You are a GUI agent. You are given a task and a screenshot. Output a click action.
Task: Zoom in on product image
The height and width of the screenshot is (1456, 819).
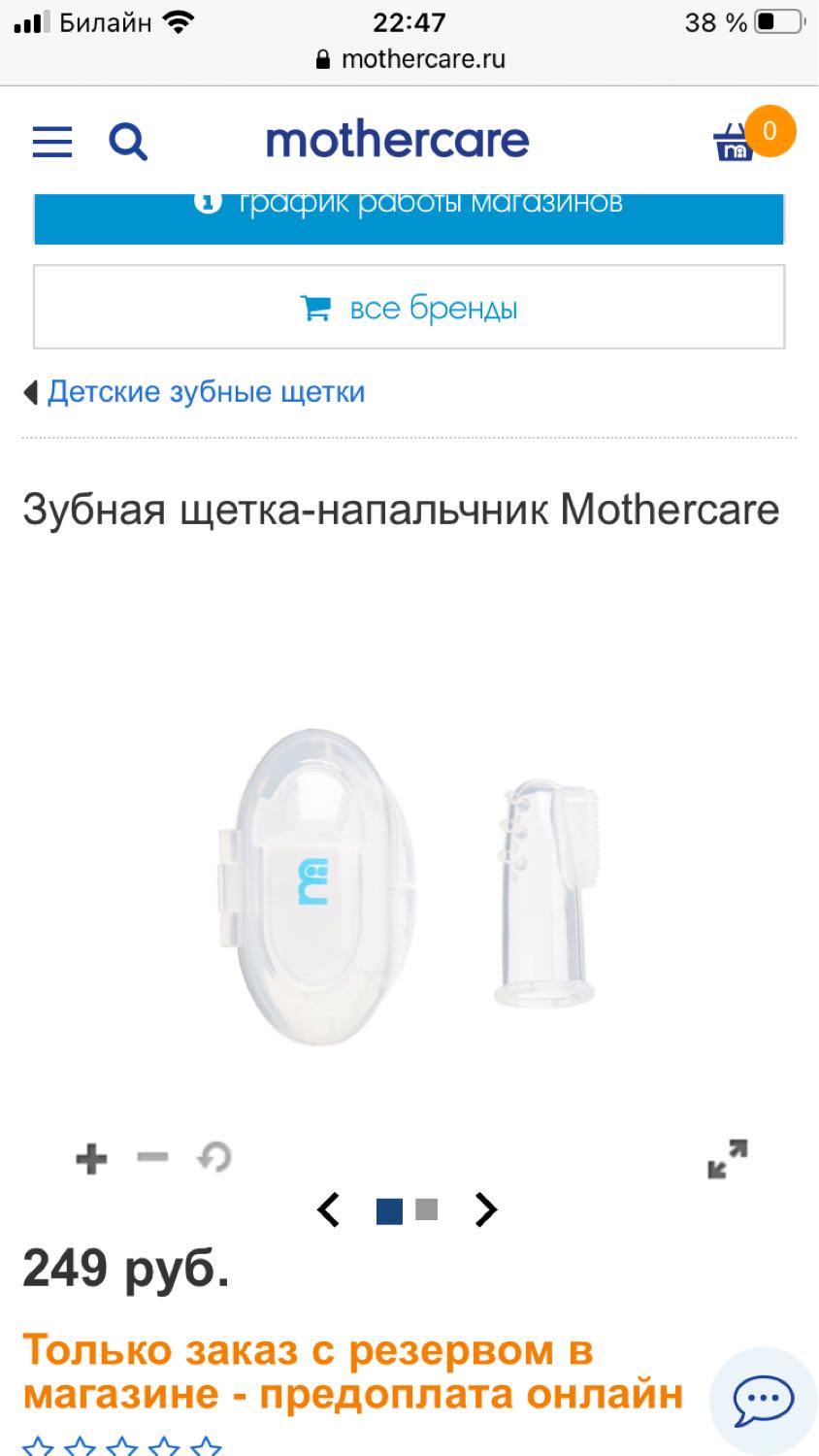tap(91, 1158)
